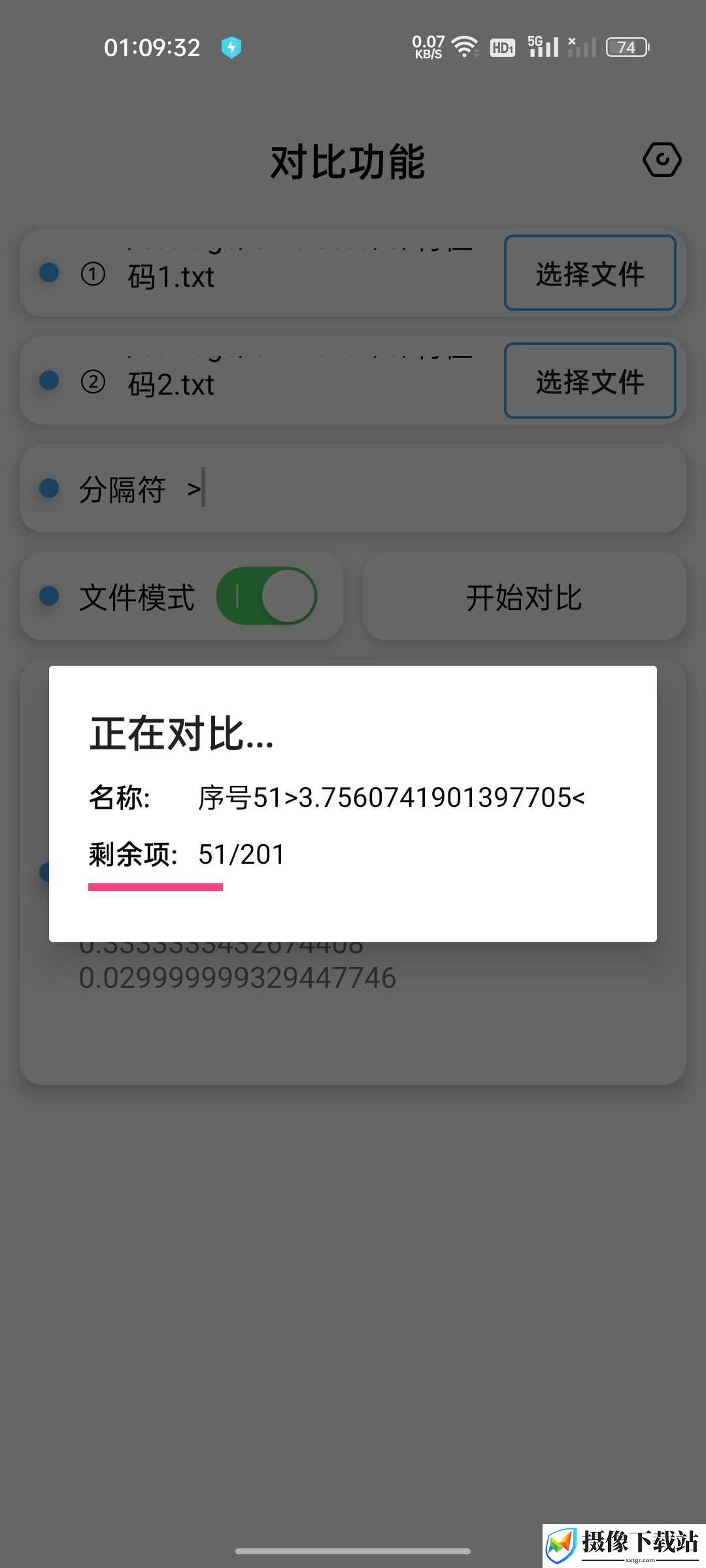Toggle the 文件模式 switch
The height and width of the screenshot is (1568, 706).
tap(267, 596)
